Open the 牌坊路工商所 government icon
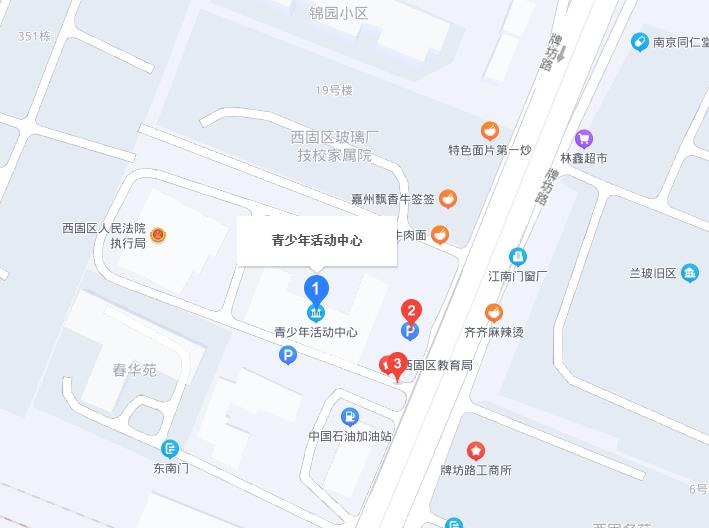The height and width of the screenshot is (528, 709). (476, 451)
